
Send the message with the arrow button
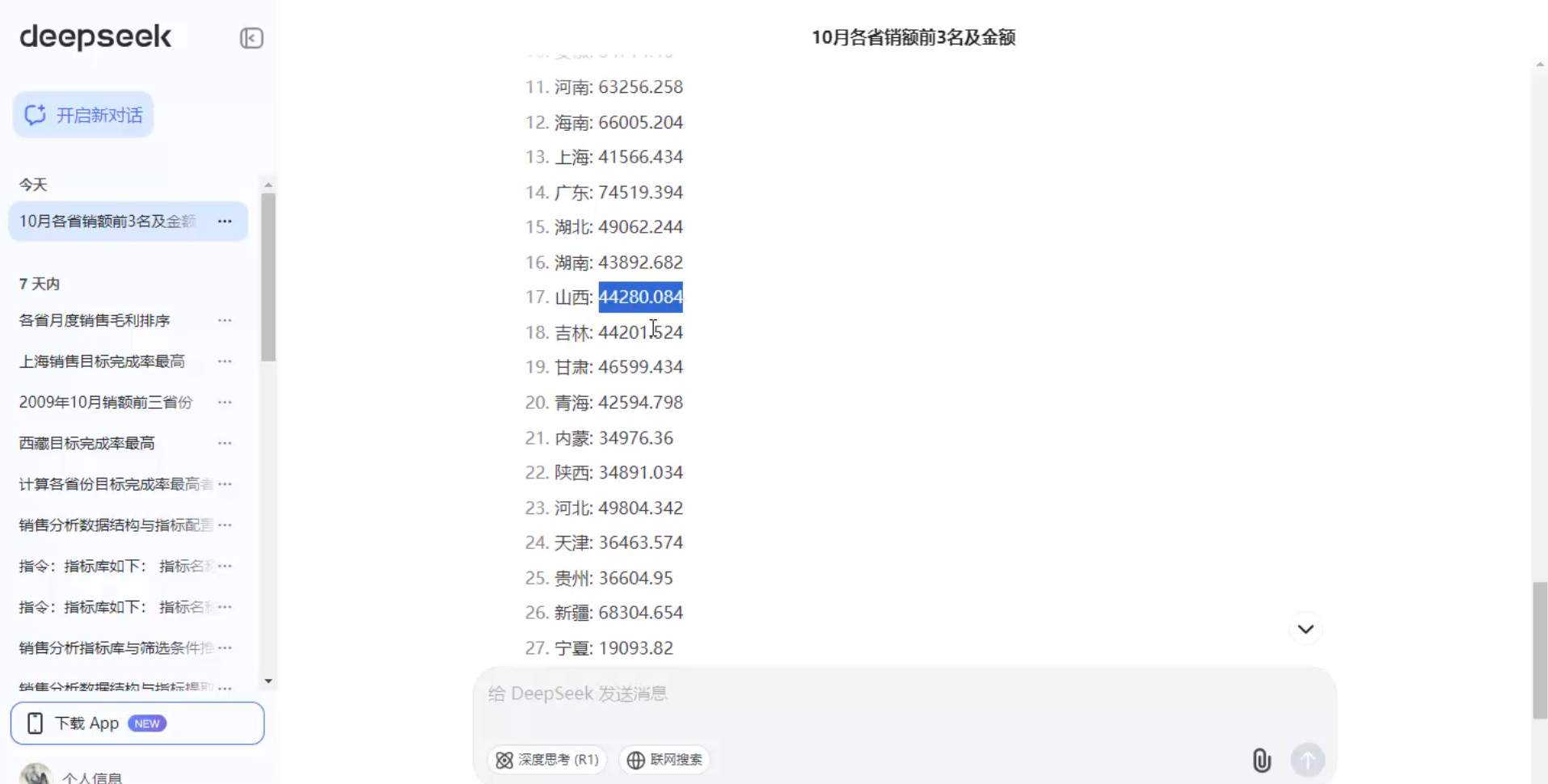tap(1307, 760)
